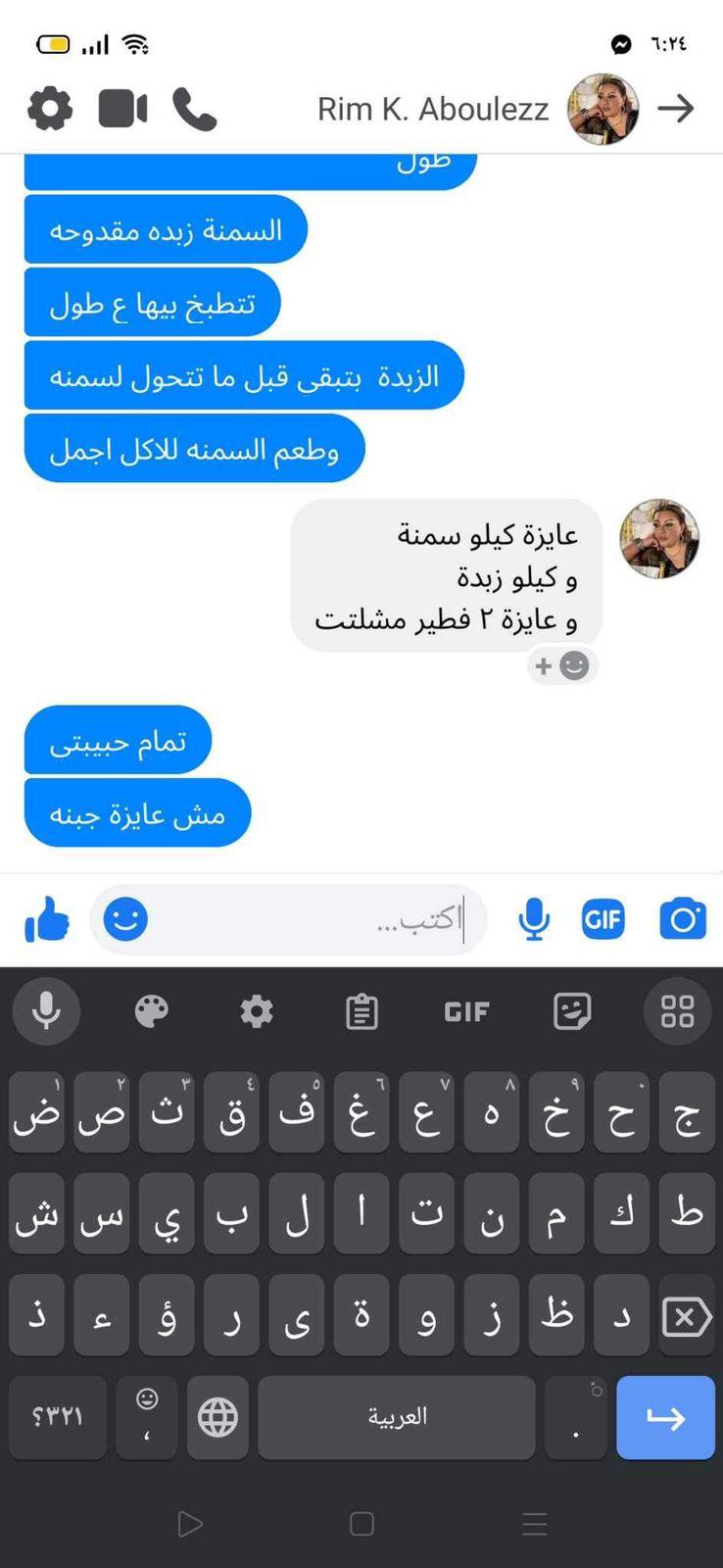This screenshot has width=723, height=1568.
Task: Open the keyboard clipboard
Action: pyautogui.click(x=361, y=1010)
